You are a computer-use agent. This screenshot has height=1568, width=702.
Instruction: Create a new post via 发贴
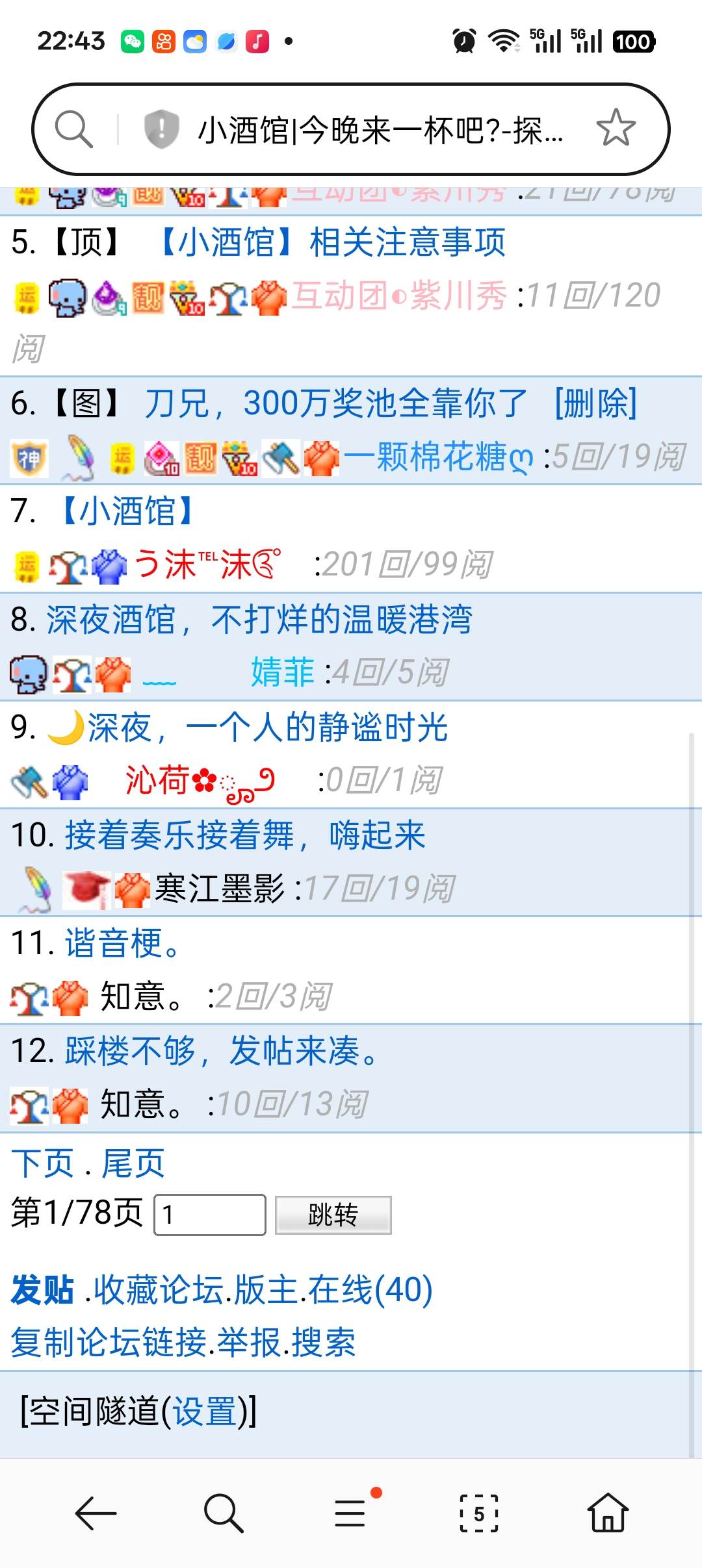pos(42,1289)
